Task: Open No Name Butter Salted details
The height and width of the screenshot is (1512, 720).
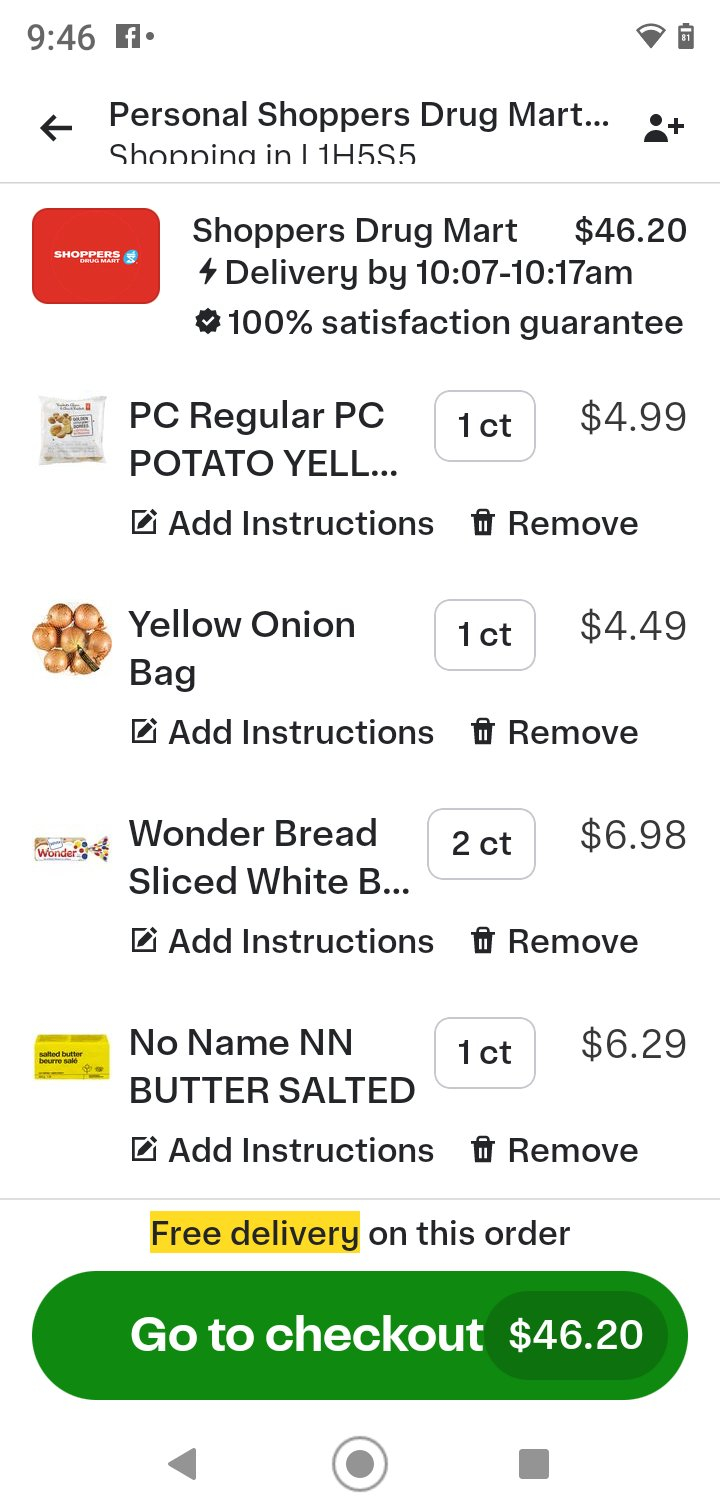Action: click(271, 1066)
